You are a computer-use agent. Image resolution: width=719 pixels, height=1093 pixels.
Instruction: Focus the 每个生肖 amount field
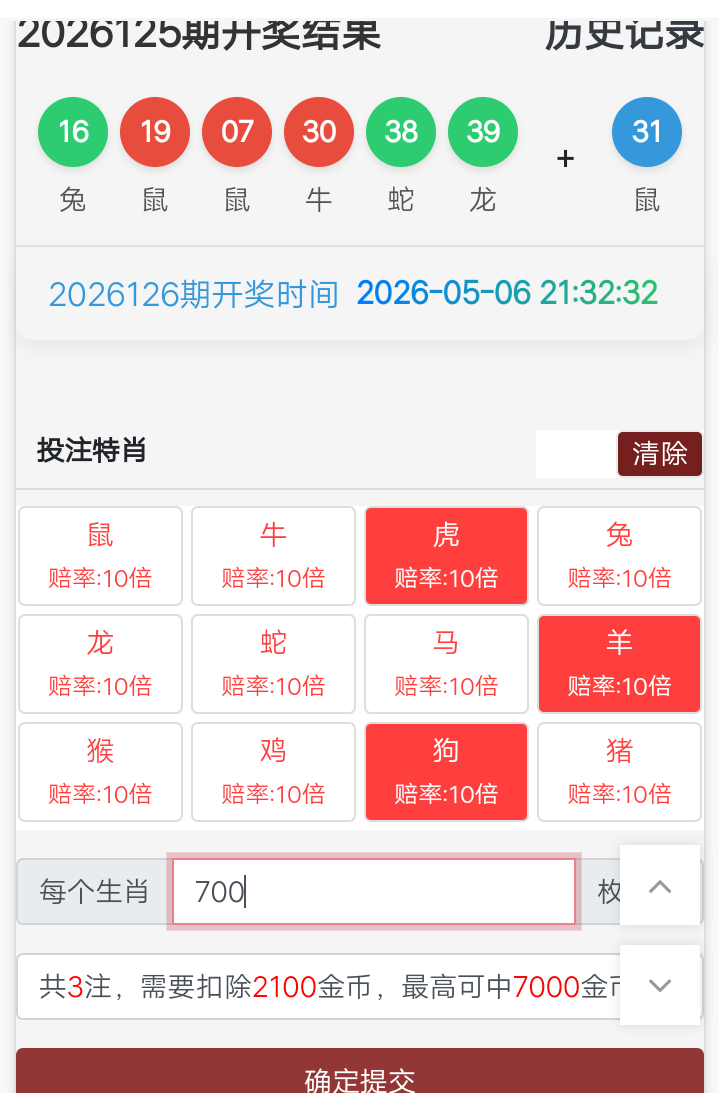tap(374, 892)
